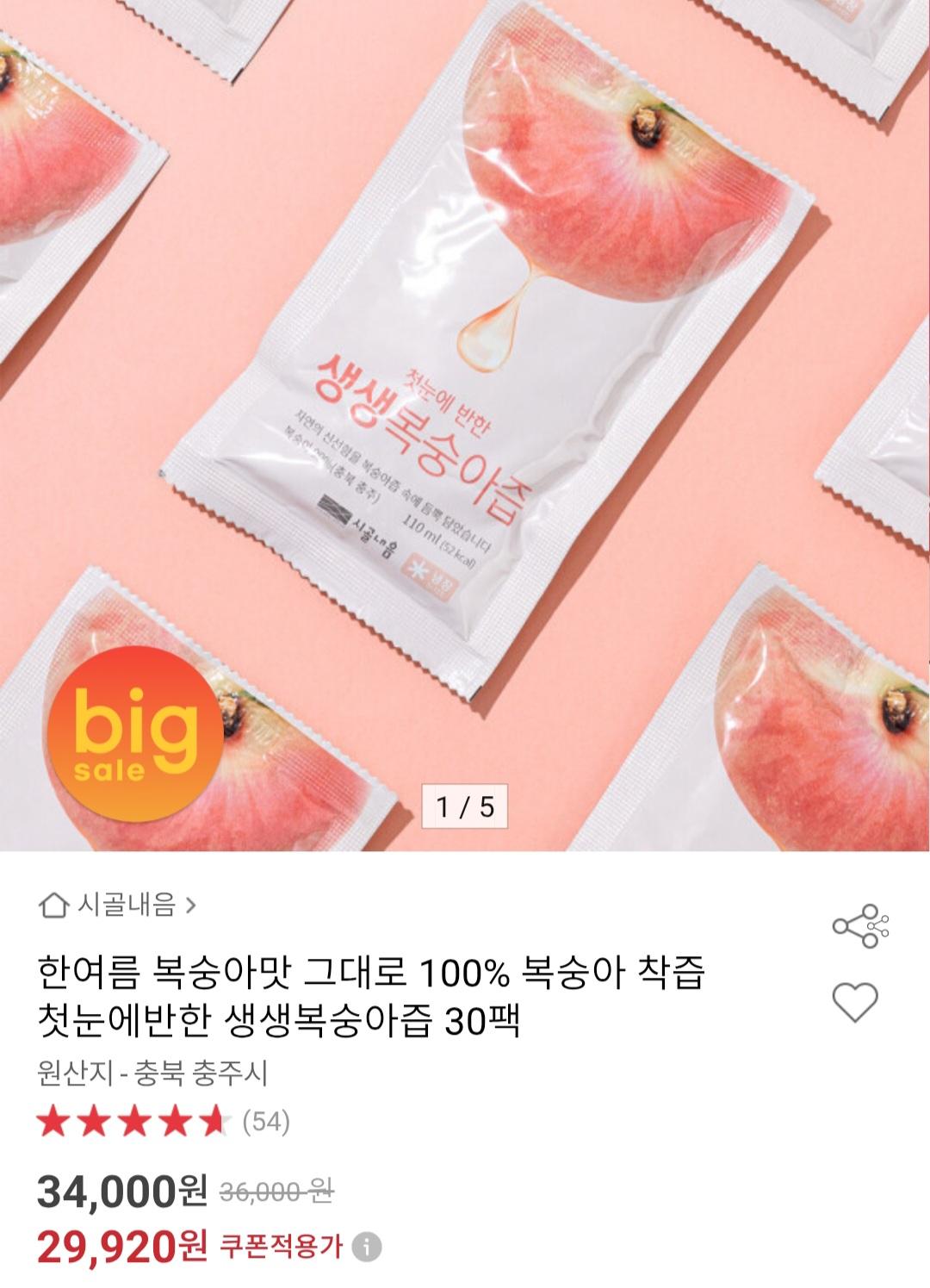Image resolution: width=930 pixels, height=1288 pixels.
Task: Add product to wishlist with heart
Action: click(x=854, y=1002)
